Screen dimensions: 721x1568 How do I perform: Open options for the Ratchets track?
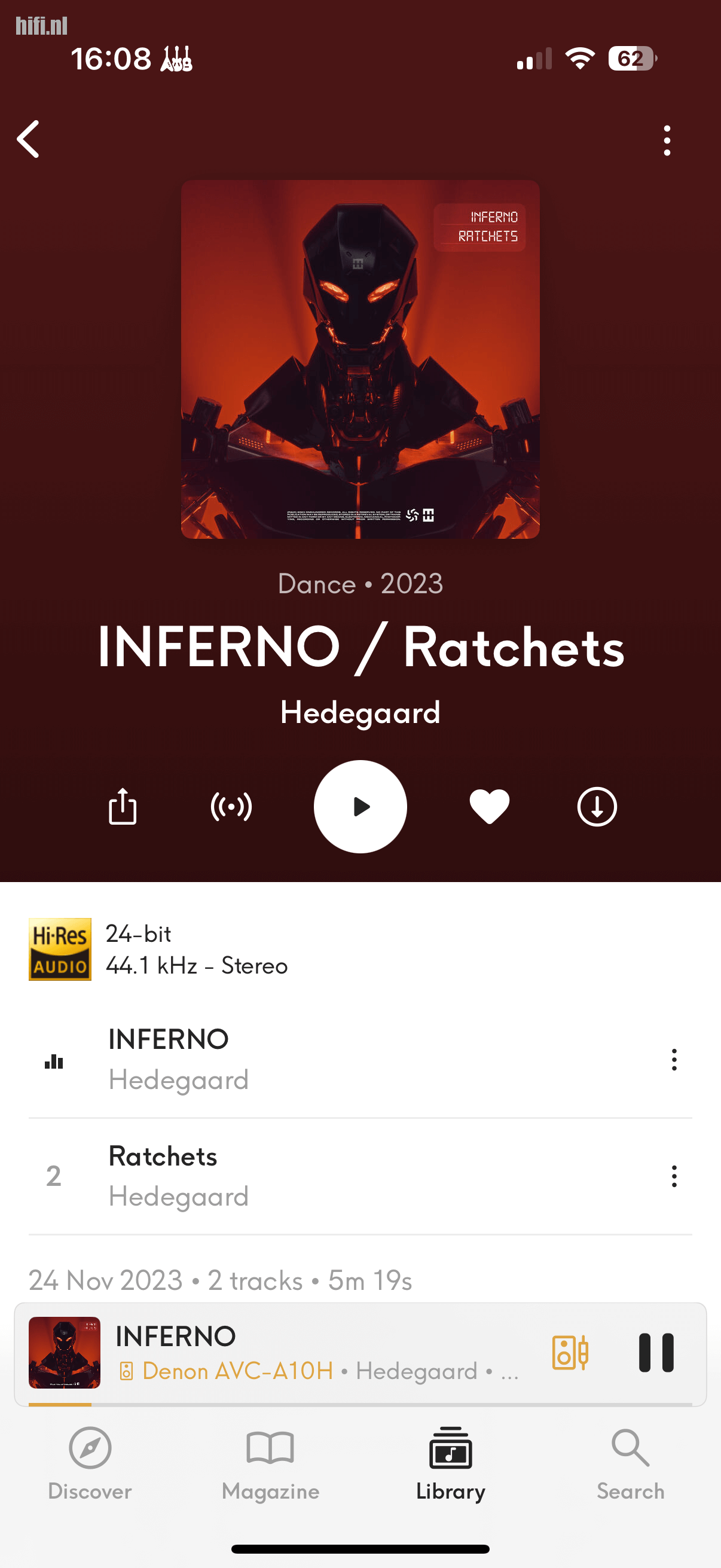(x=674, y=1177)
